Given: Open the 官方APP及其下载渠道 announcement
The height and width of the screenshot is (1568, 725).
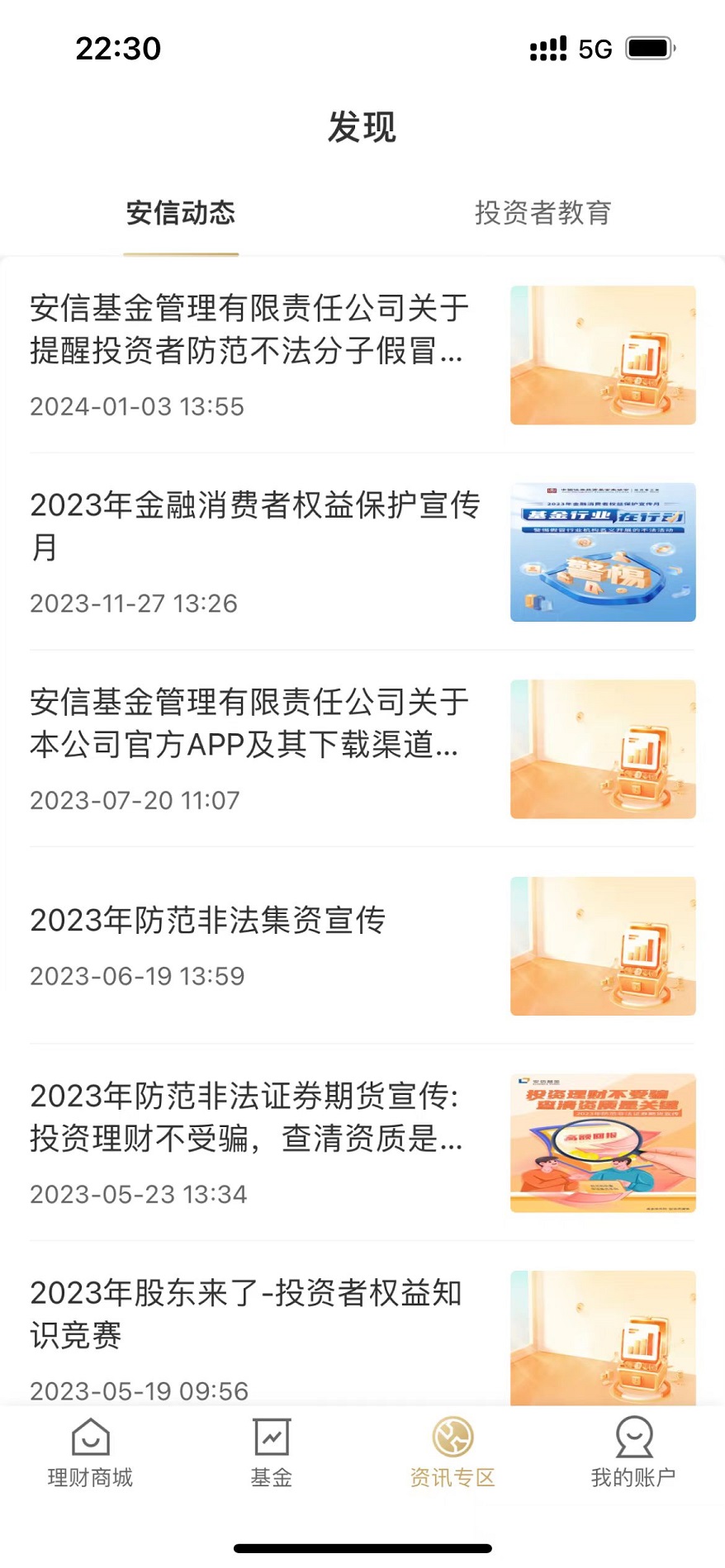Looking at the screenshot, I should 248,725.
